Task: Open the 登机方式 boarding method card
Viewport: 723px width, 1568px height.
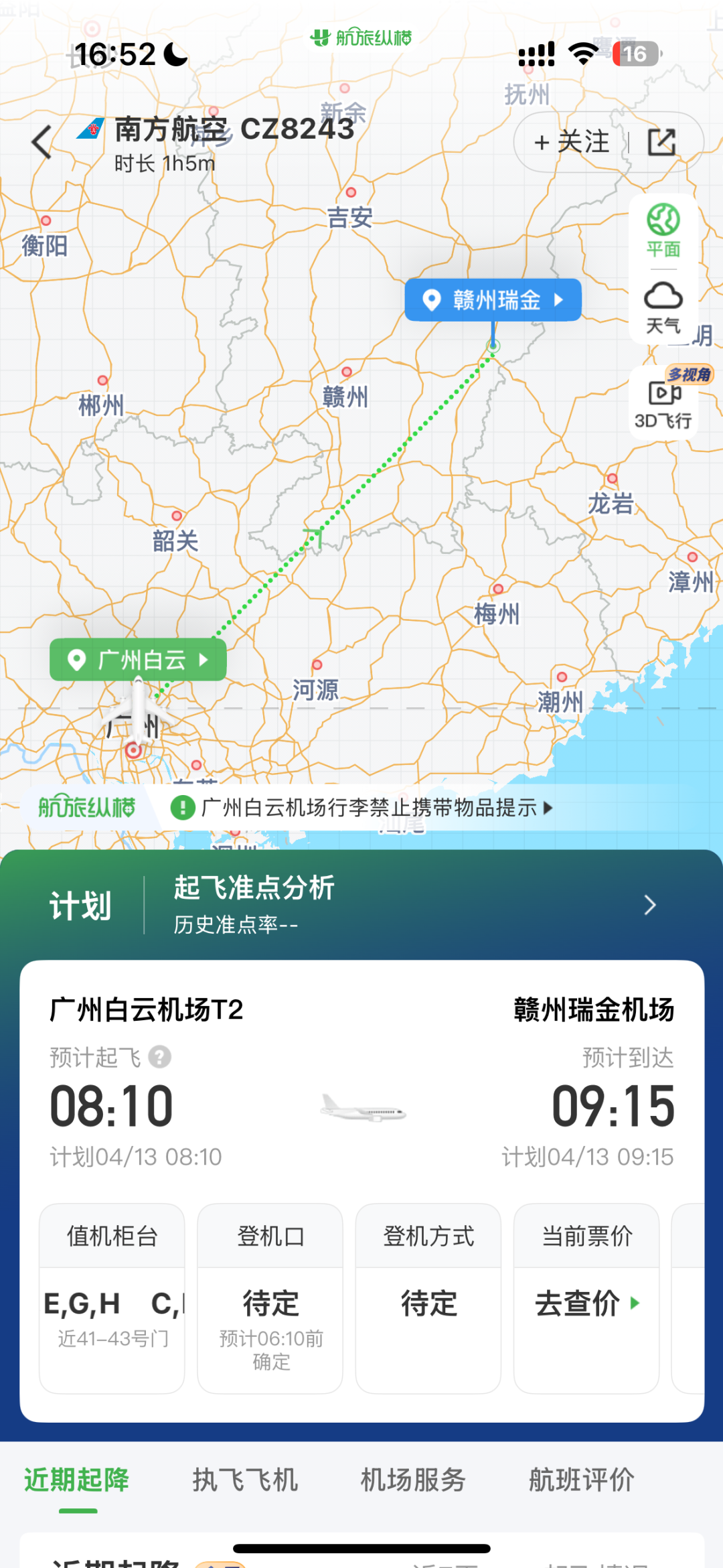Action: tap(428, 1298)
